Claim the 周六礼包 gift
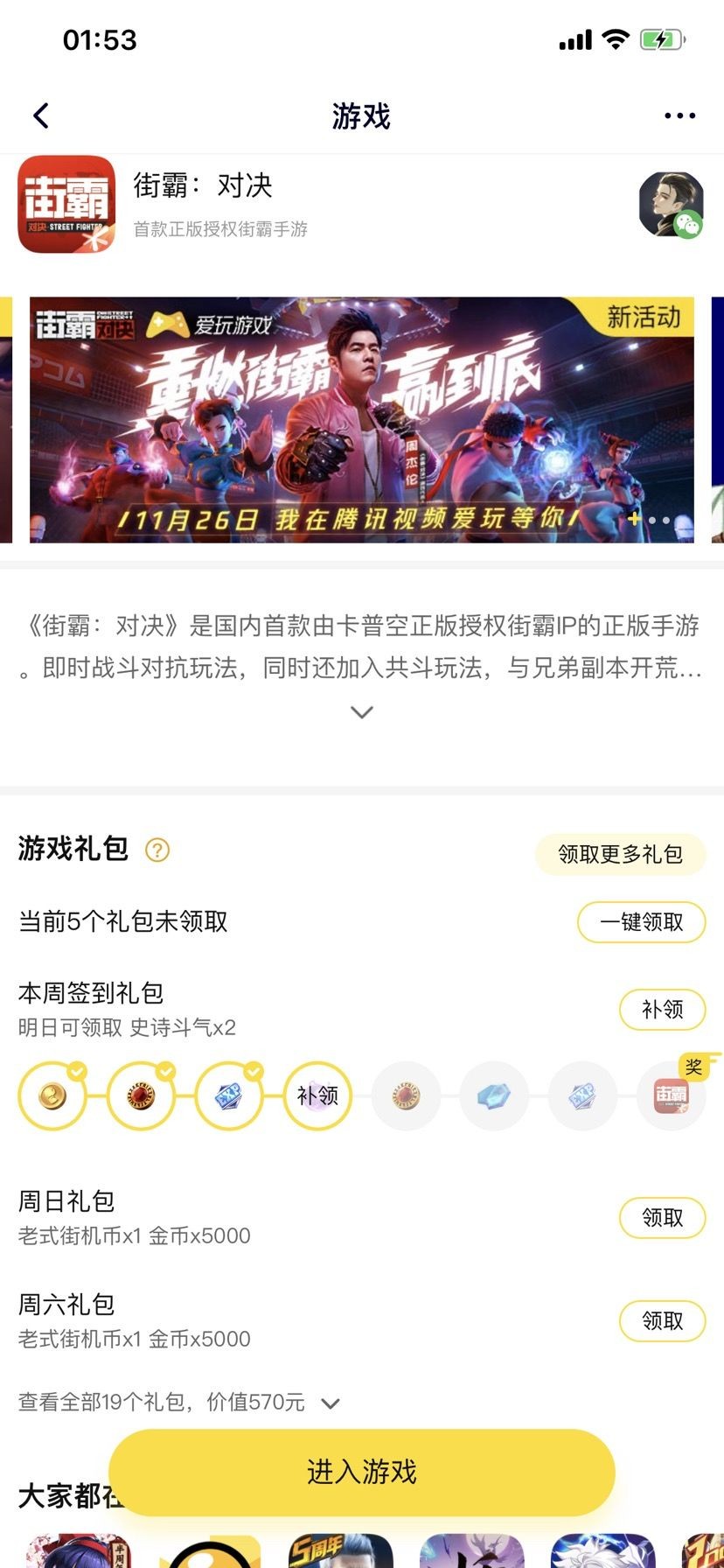This screenshot has width=724, height=1568. click(x=662, y=1321)
